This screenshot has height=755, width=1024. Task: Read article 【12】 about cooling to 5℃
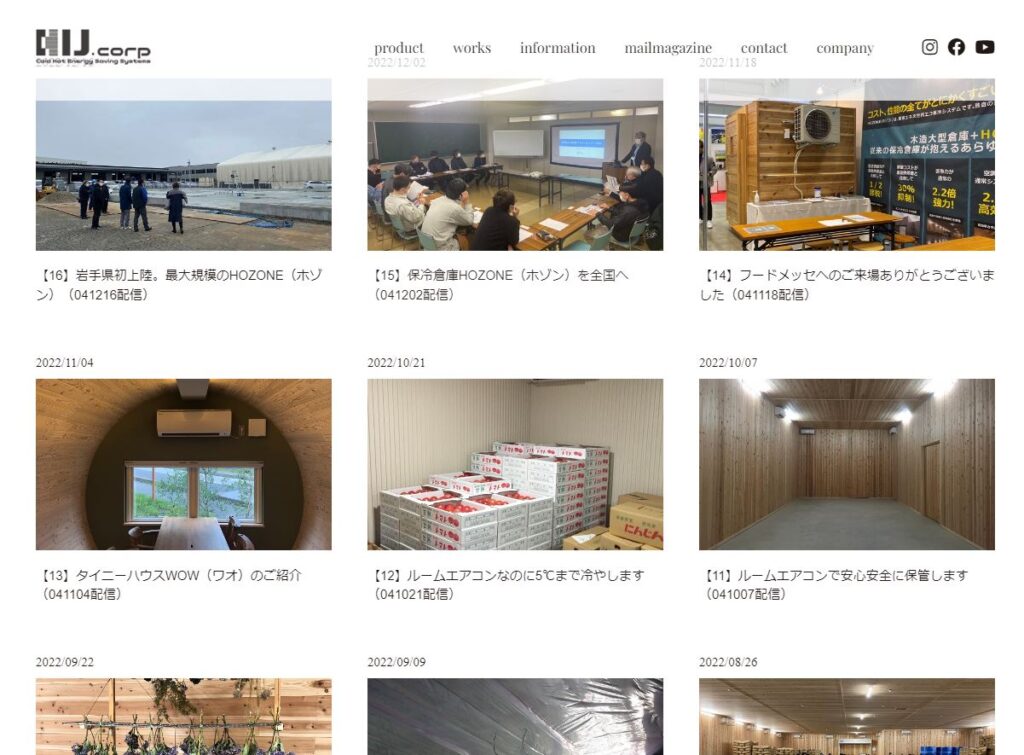coord(510,584)
